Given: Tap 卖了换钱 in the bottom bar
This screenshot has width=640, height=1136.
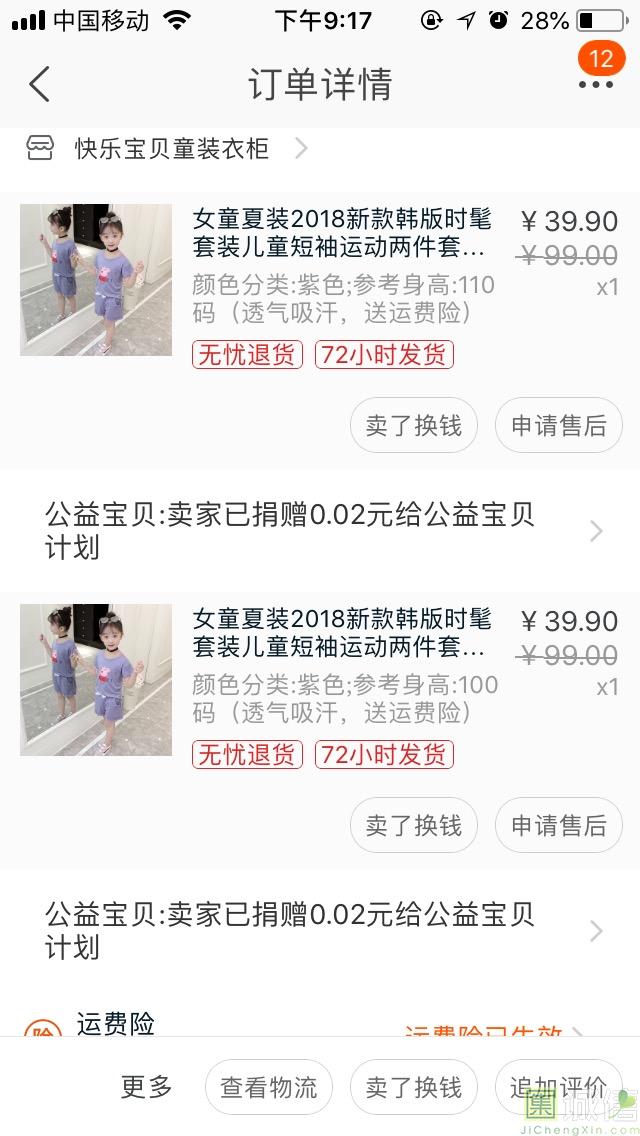Looking at the screenshot, I should tap(414, 1087).
